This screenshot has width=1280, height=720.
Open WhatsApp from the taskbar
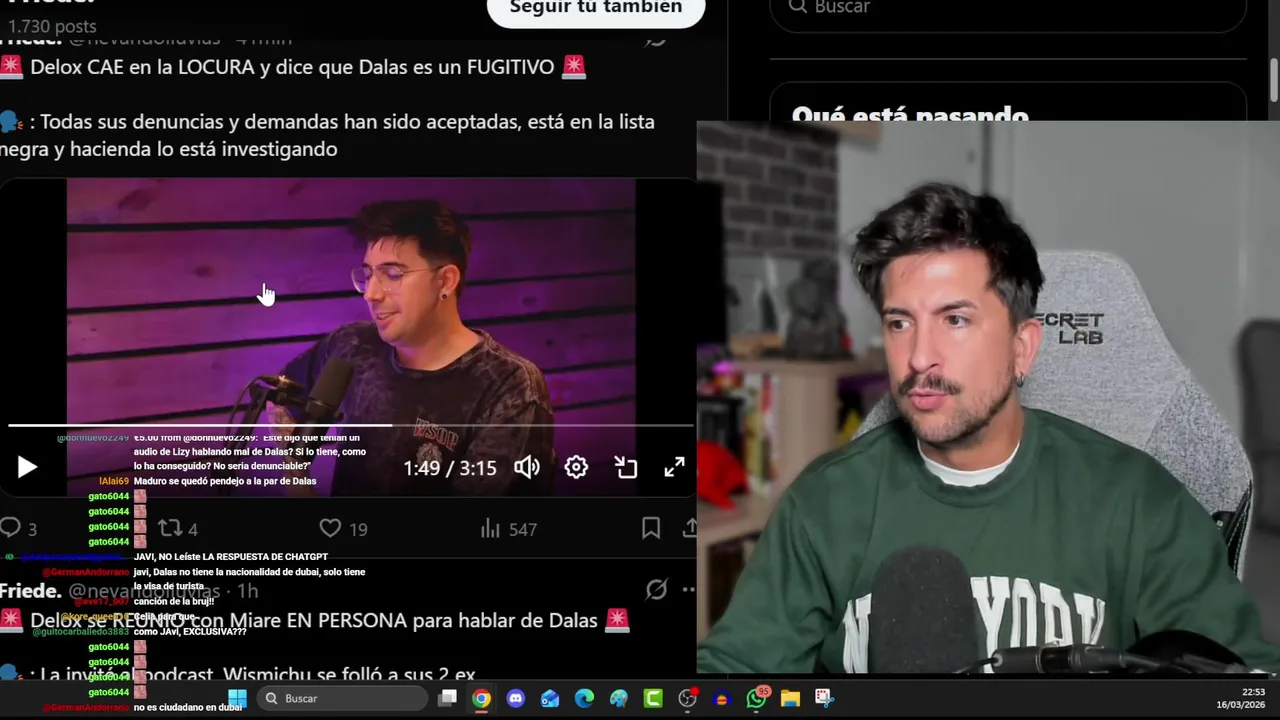point(756,698)
